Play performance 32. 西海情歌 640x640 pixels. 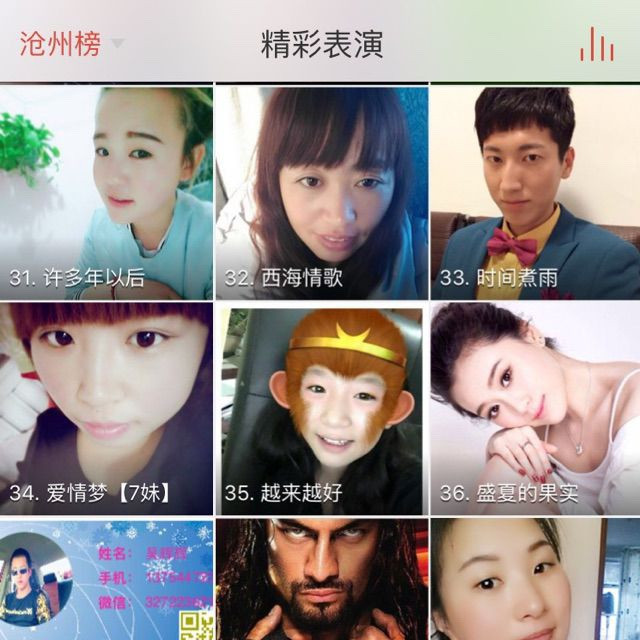pyautogui.click(x=321, y=193)
